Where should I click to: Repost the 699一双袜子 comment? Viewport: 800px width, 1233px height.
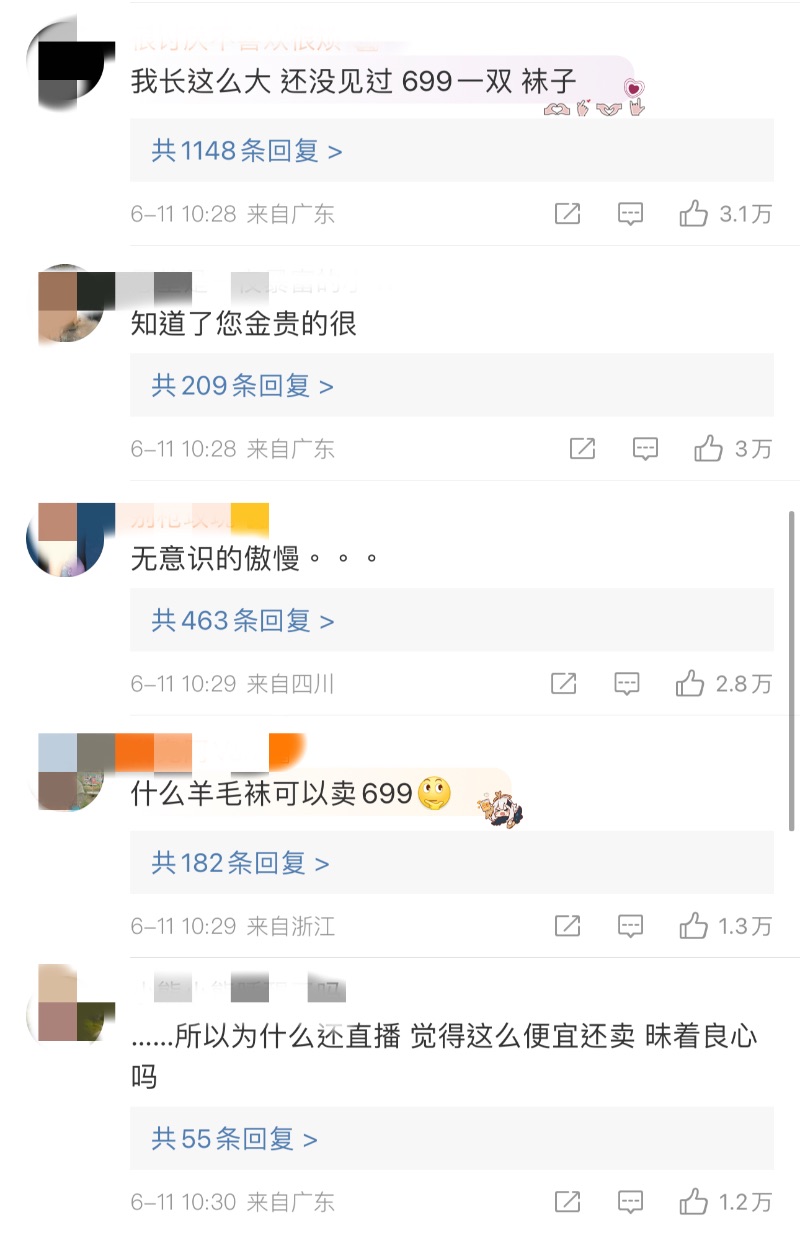point(567,214)
